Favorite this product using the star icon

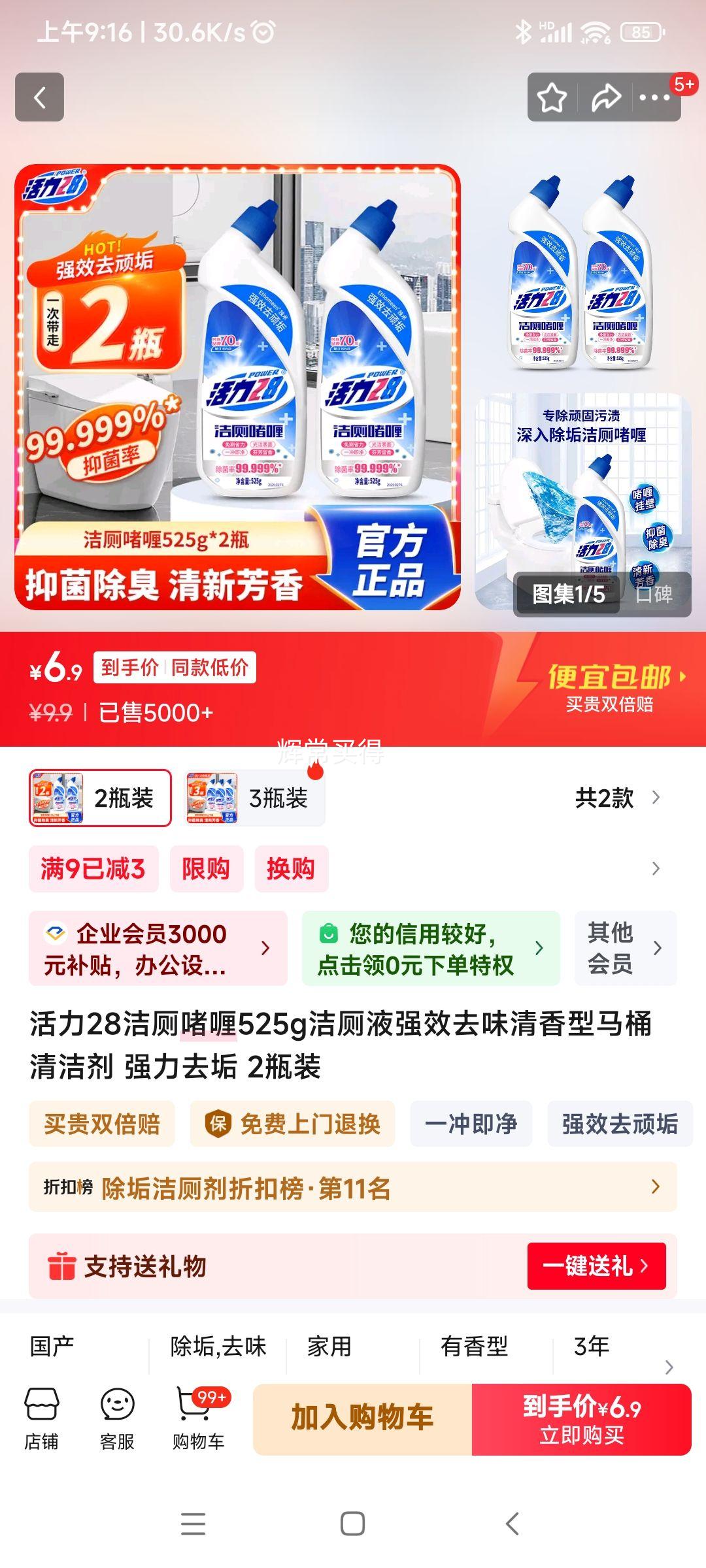coord(551,98)
